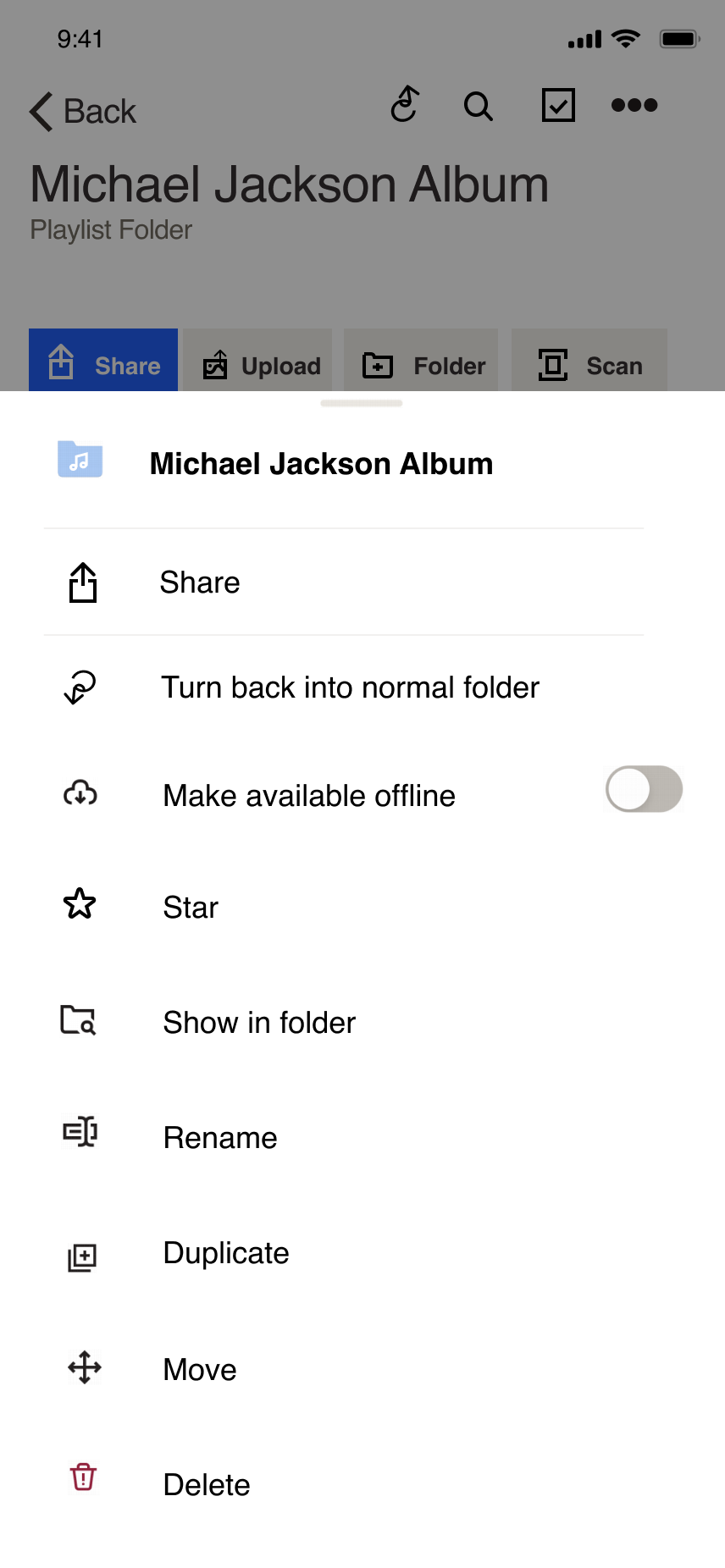Tap the select checkmark icon

[x=558, y=105]
